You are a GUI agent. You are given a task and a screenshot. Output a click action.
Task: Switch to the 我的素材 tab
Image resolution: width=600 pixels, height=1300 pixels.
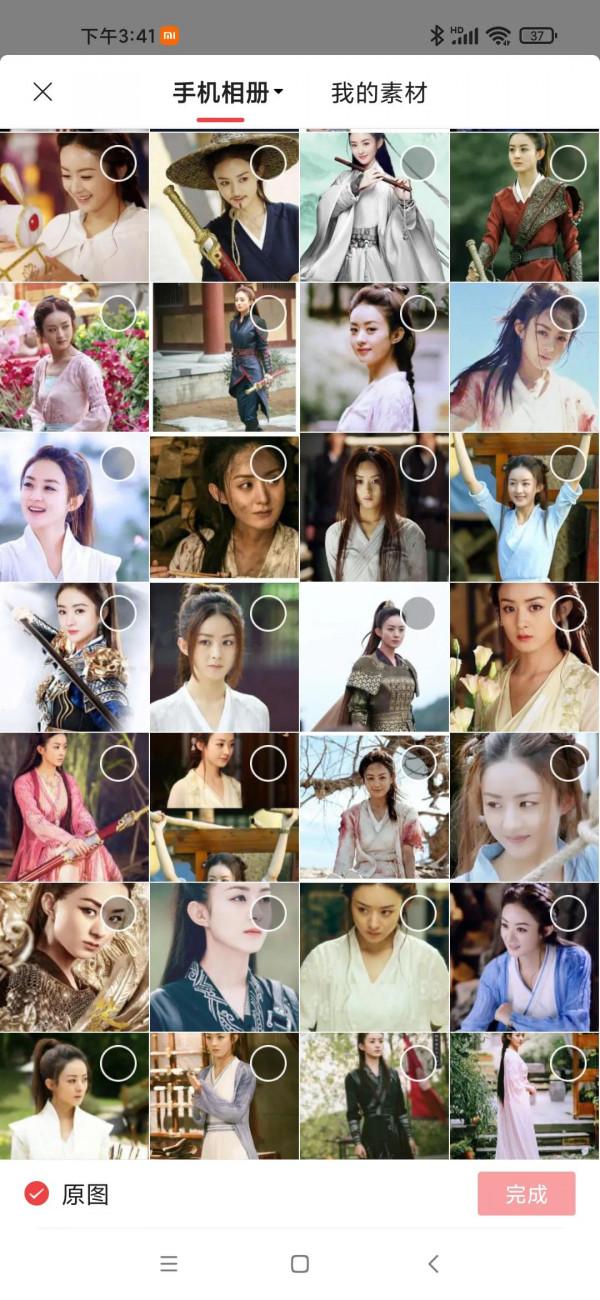[379, 93]
